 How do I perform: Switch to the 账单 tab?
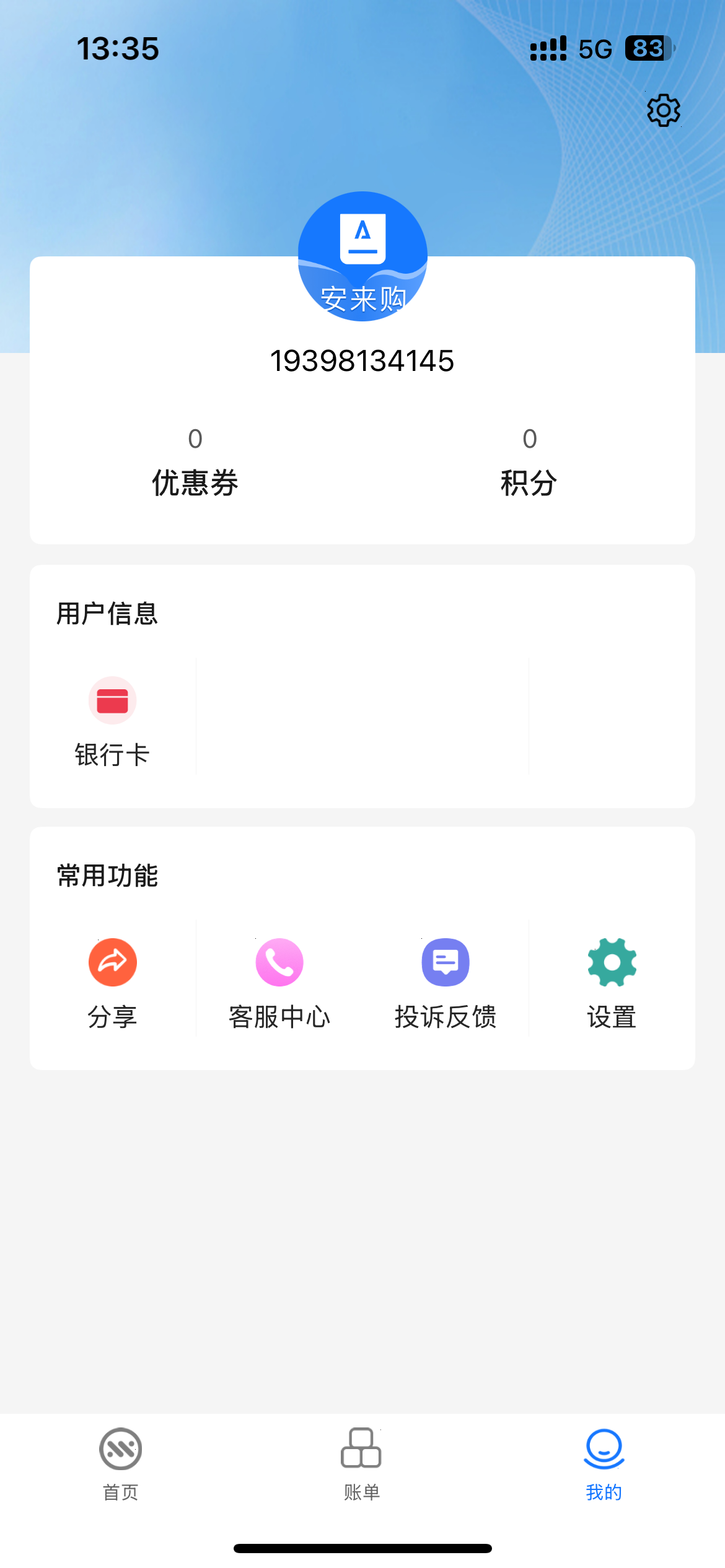362,1465
